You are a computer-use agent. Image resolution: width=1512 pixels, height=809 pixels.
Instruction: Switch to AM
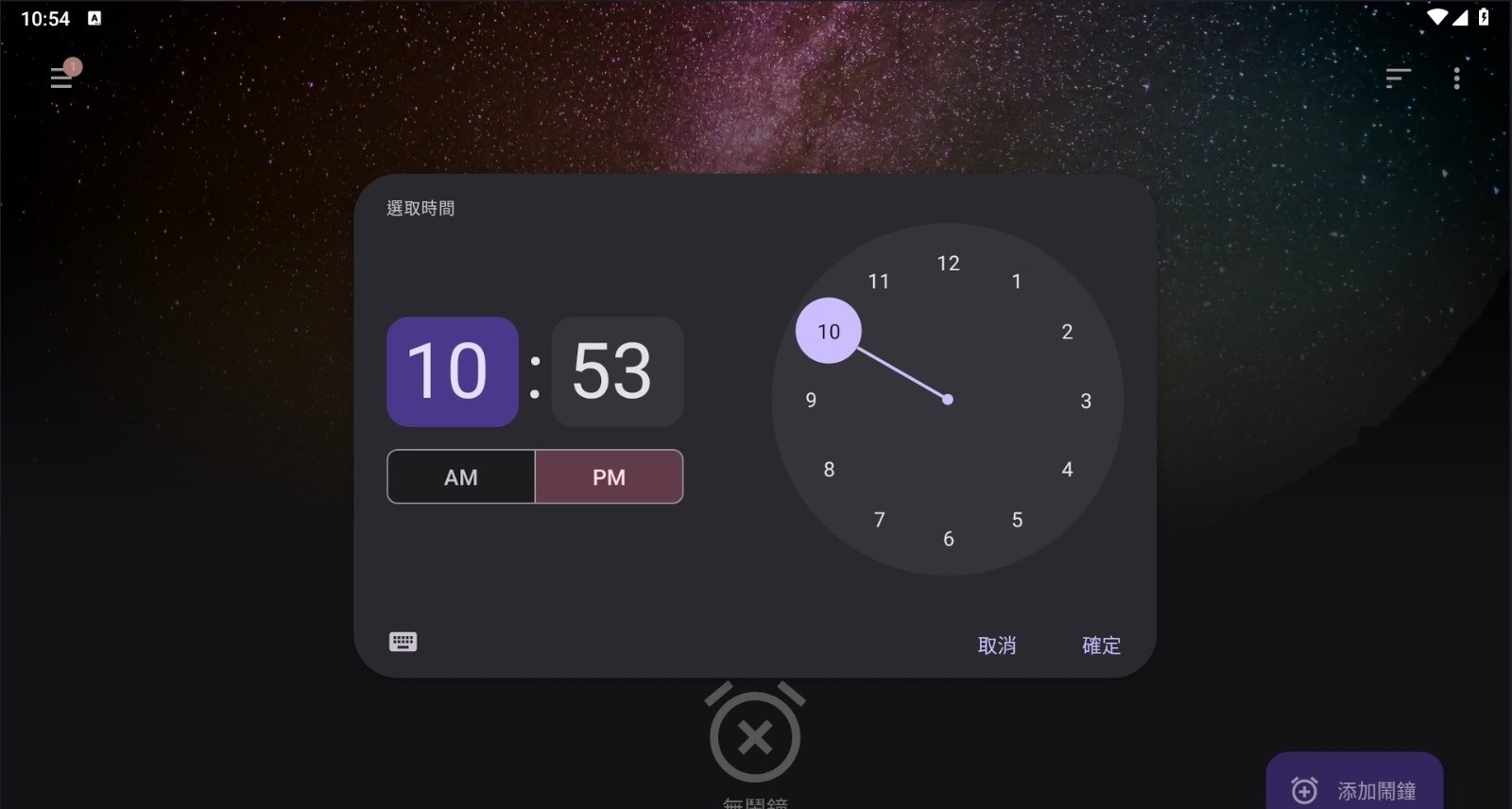[x=461, y=477]
